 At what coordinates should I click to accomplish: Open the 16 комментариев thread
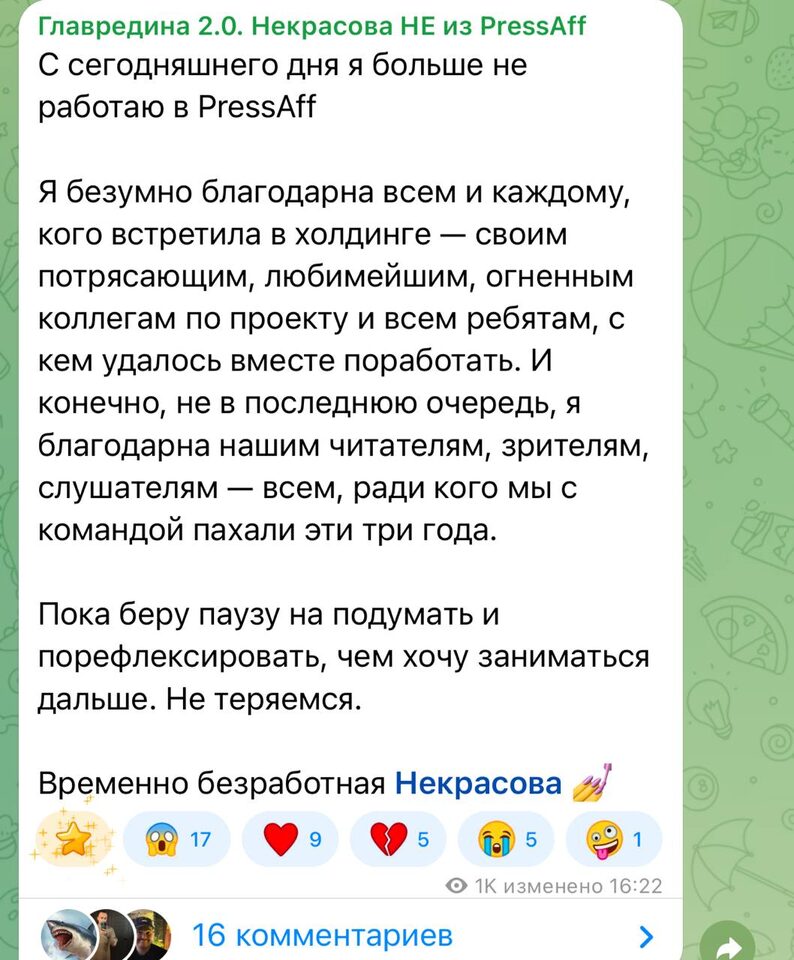tap(322, 936)
